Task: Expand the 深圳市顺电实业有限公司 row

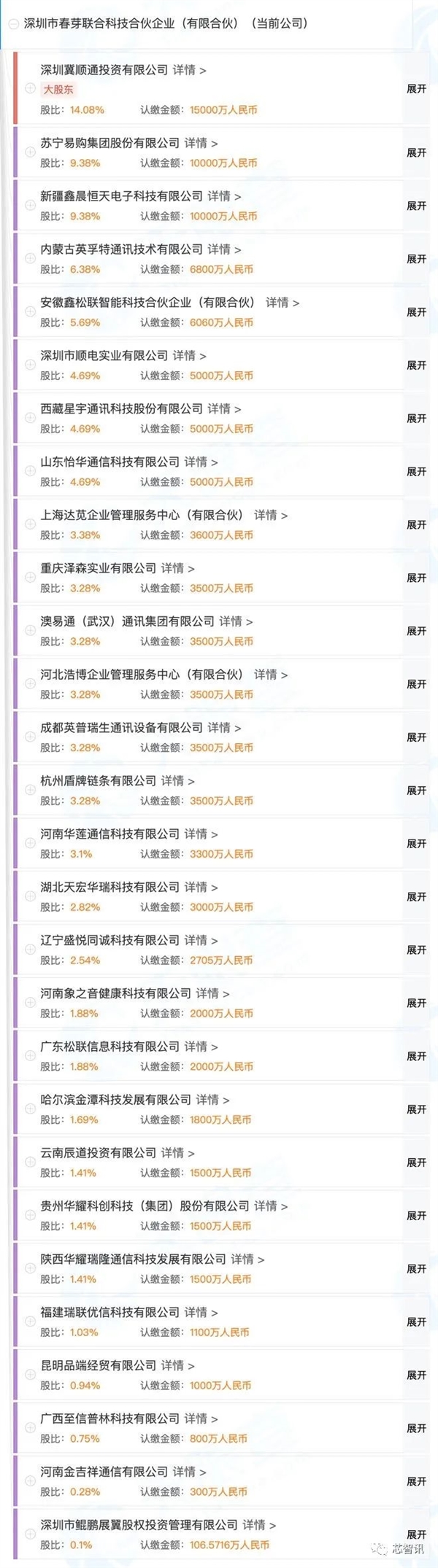Action: (x=416, y=365)
